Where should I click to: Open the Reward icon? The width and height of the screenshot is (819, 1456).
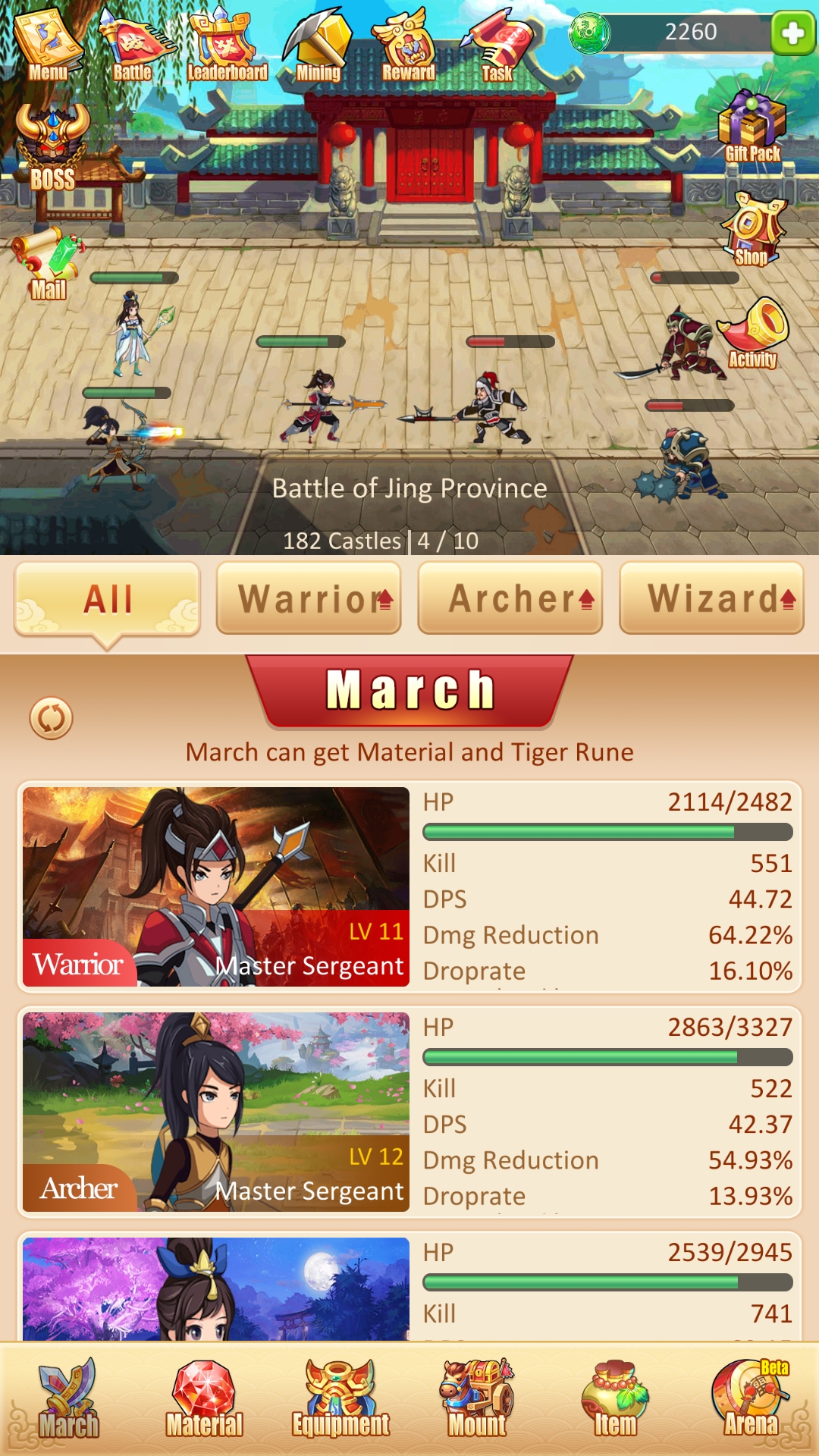[408, 44]
